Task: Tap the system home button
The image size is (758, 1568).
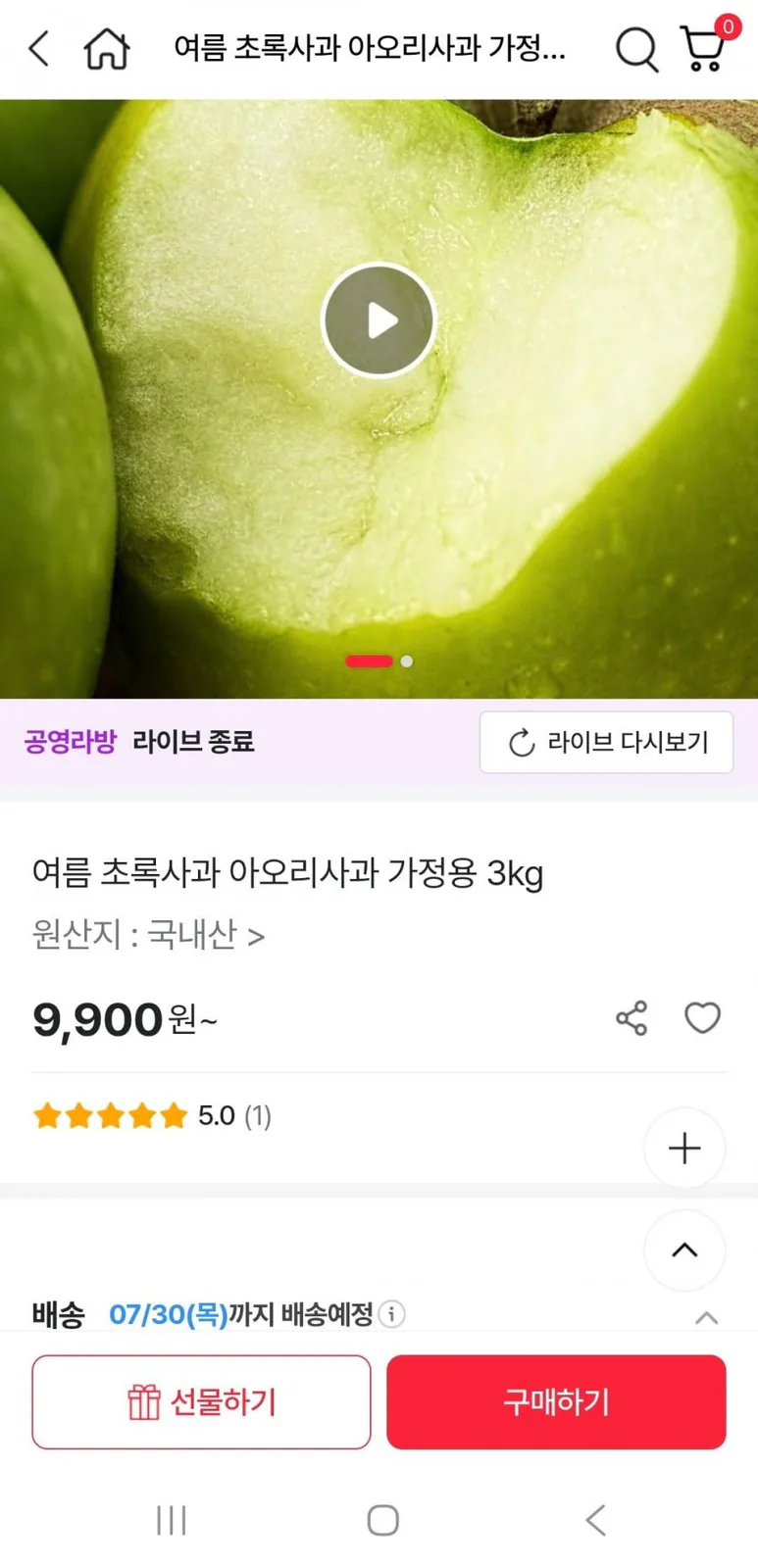Action: coord(382,1520)
